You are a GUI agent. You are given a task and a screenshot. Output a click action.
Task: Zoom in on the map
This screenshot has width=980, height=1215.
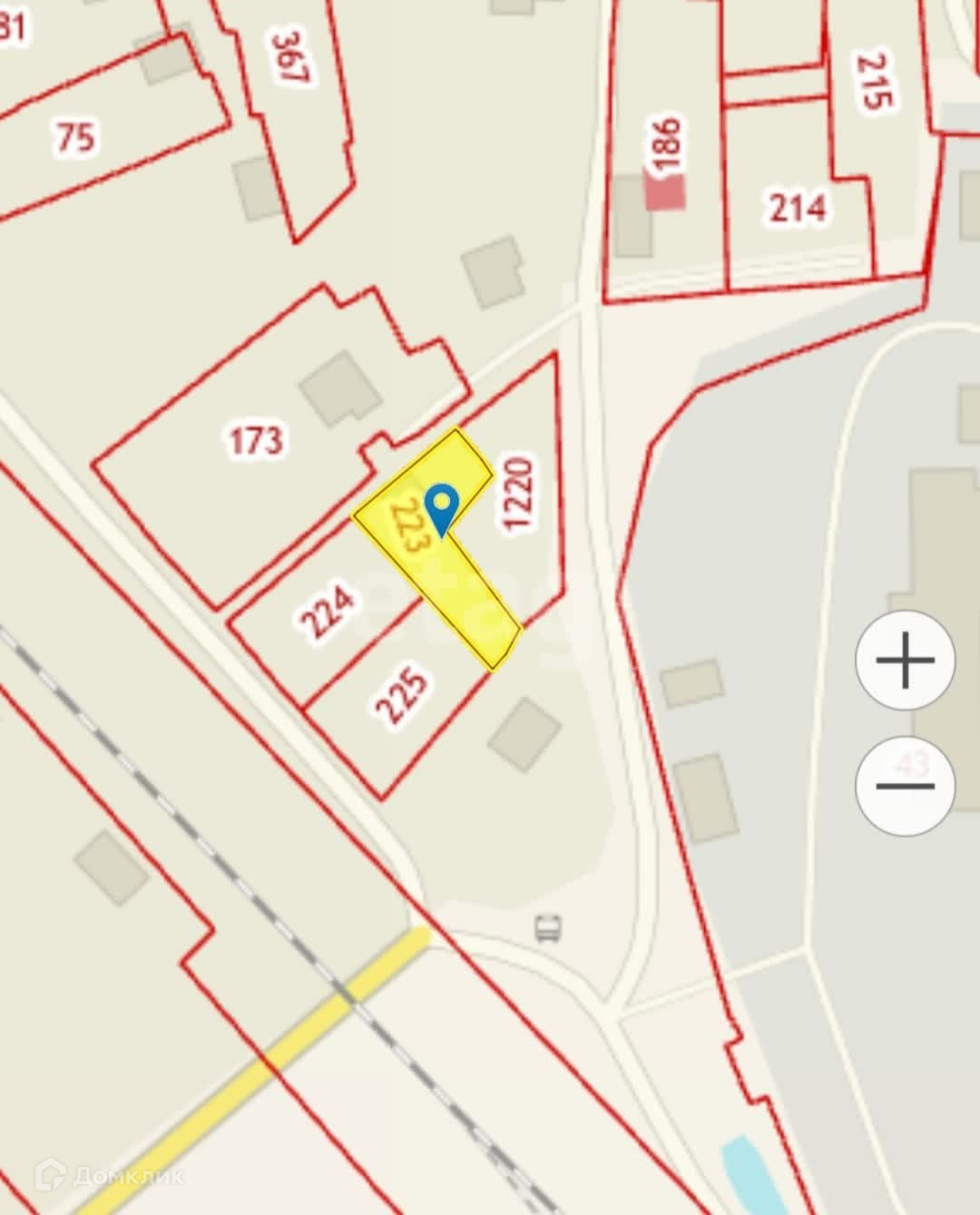coord(905,660)
